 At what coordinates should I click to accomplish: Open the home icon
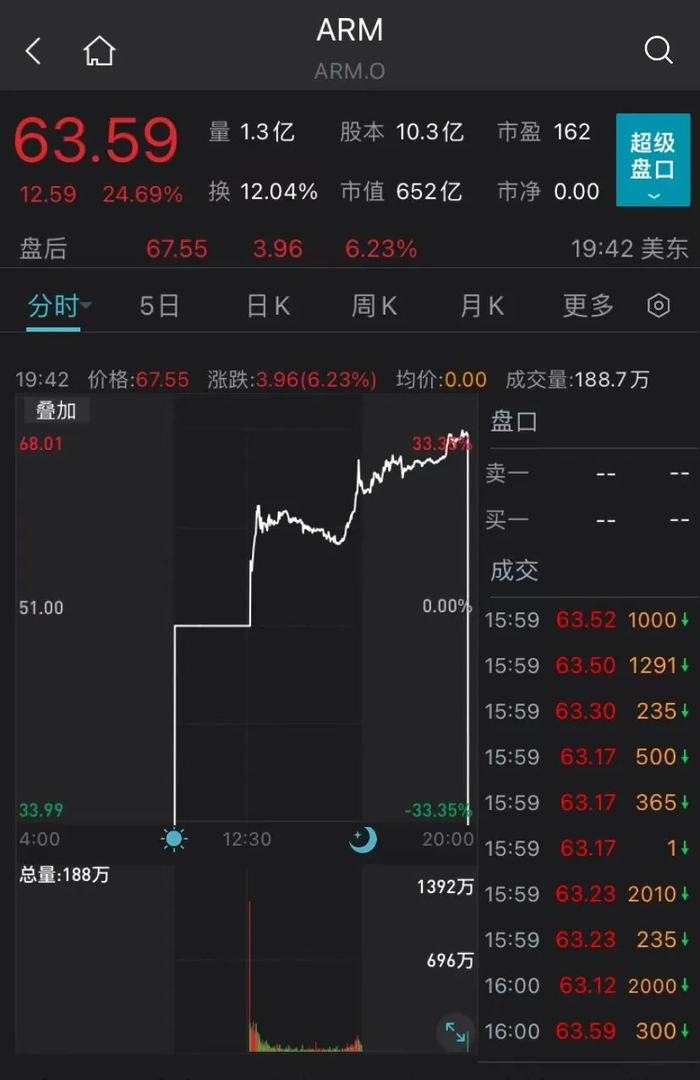(x=99, y=51)
